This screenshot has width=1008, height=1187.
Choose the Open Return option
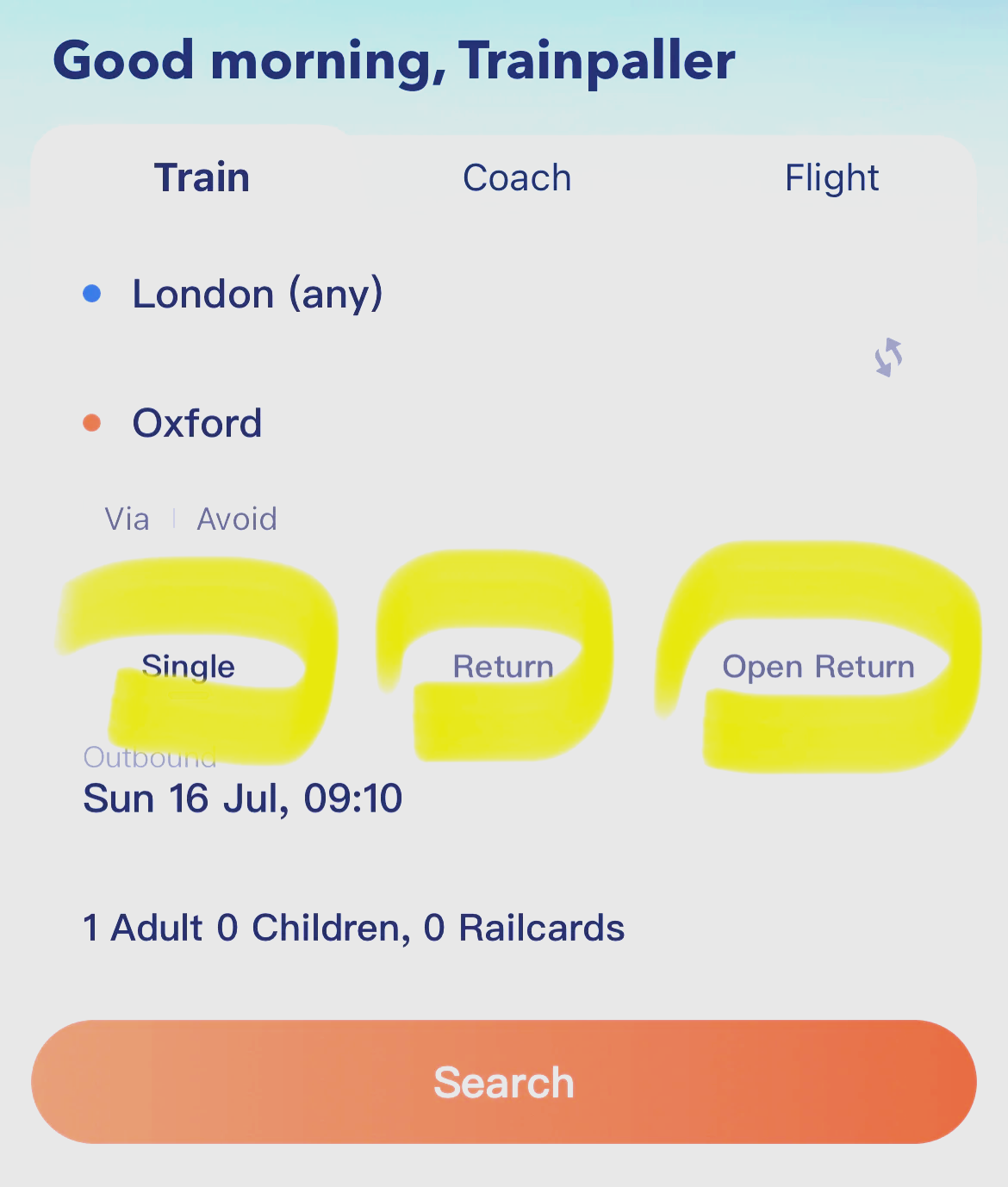(818, 667)
